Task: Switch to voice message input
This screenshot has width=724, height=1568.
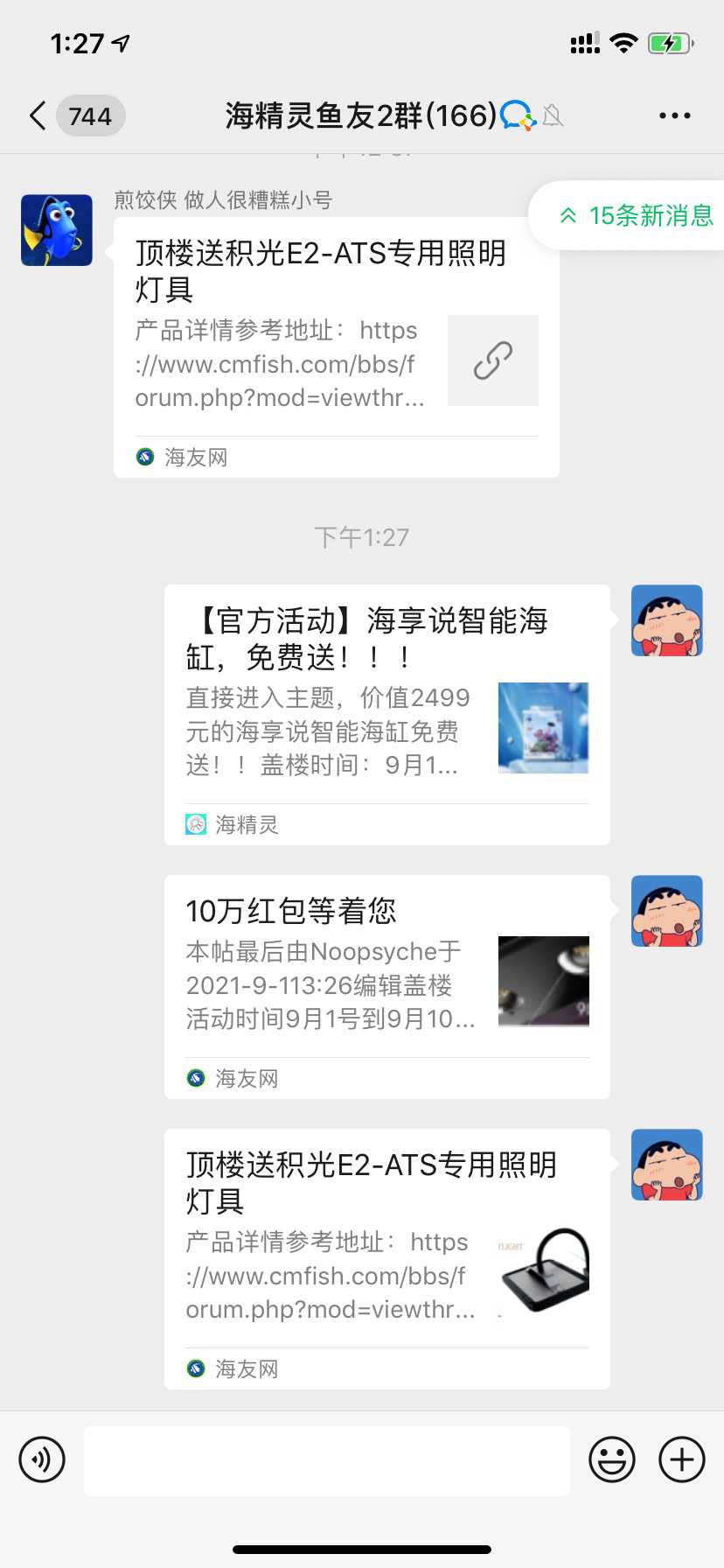Action: [x=42, y=1459]
